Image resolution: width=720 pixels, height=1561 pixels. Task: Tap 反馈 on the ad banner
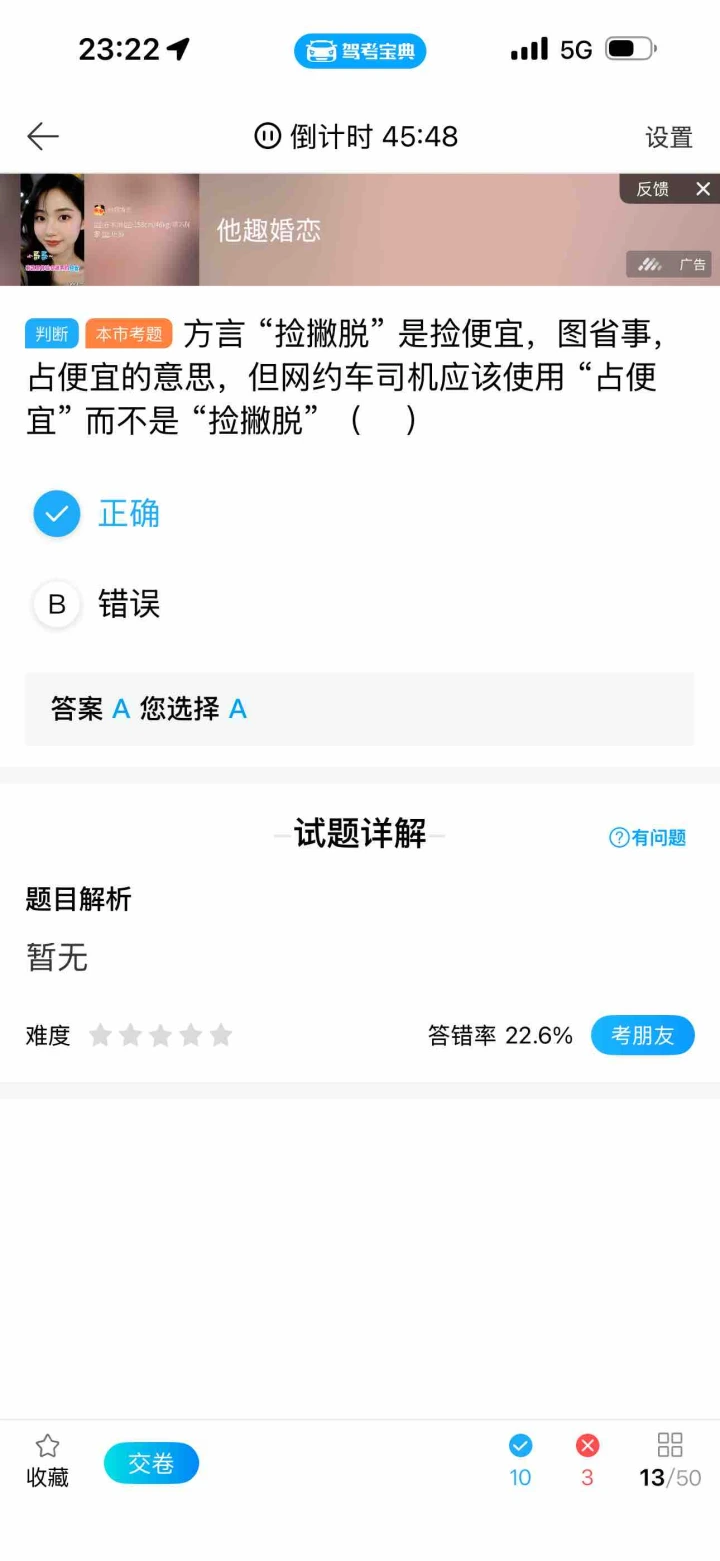pos(653,189)
